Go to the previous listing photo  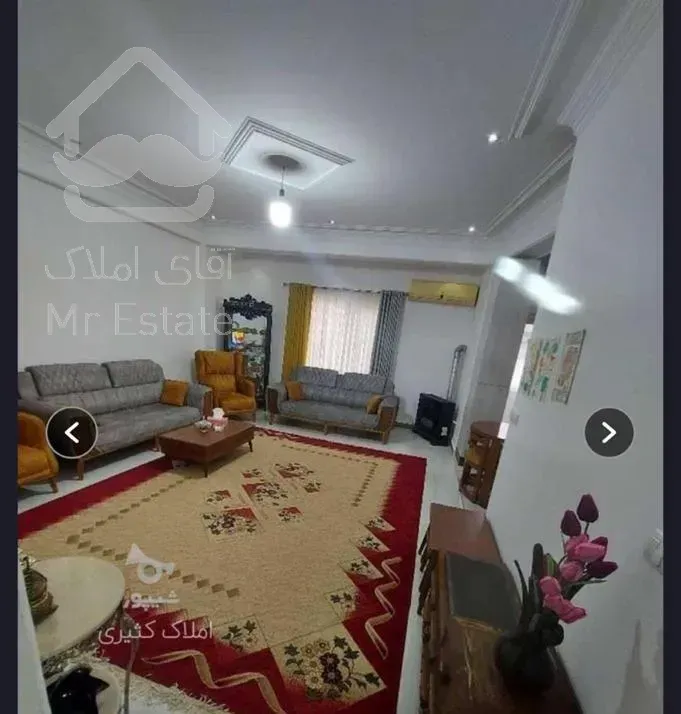click(72, 433)
